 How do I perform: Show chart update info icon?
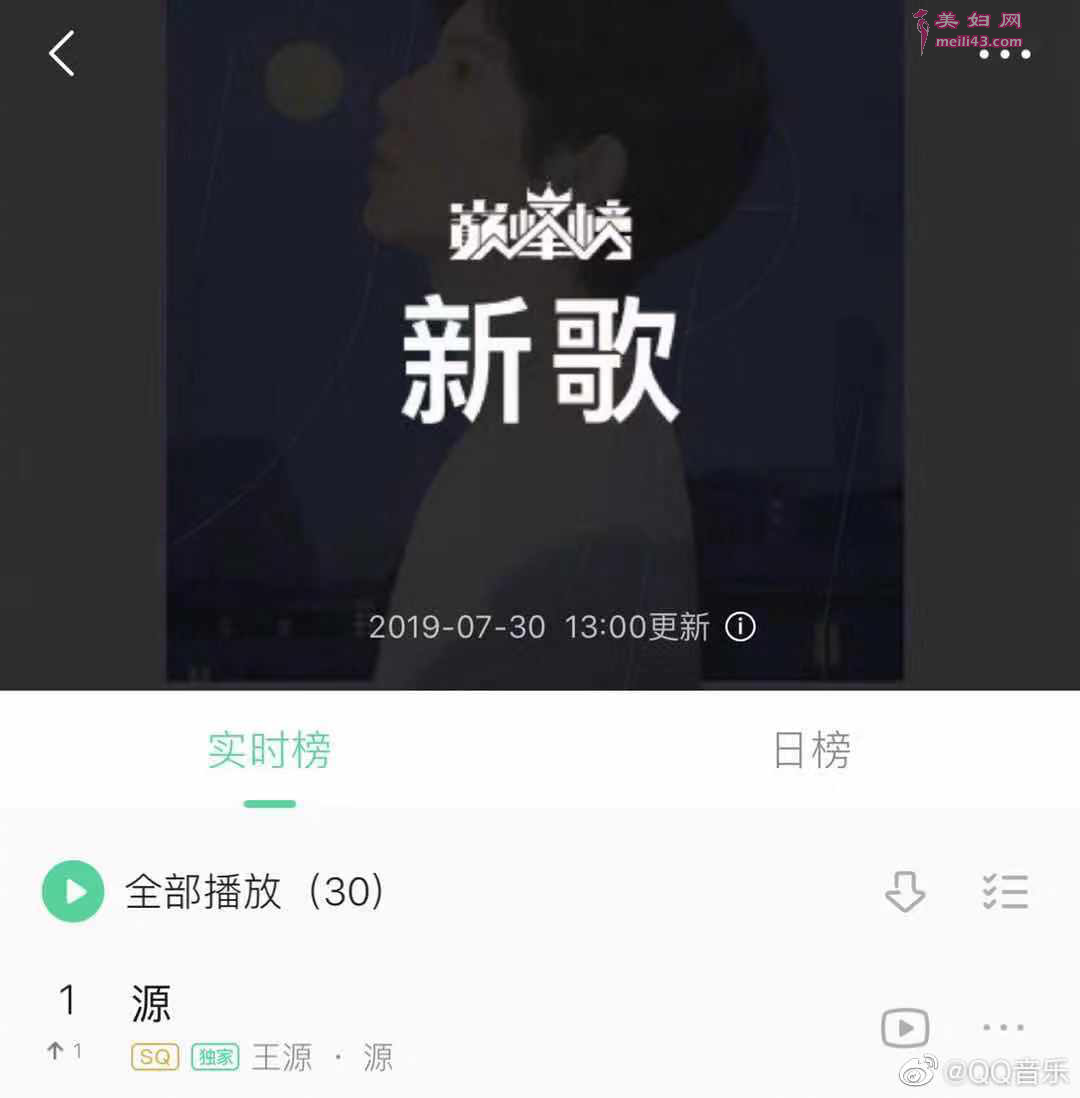[x=740, y=627]
